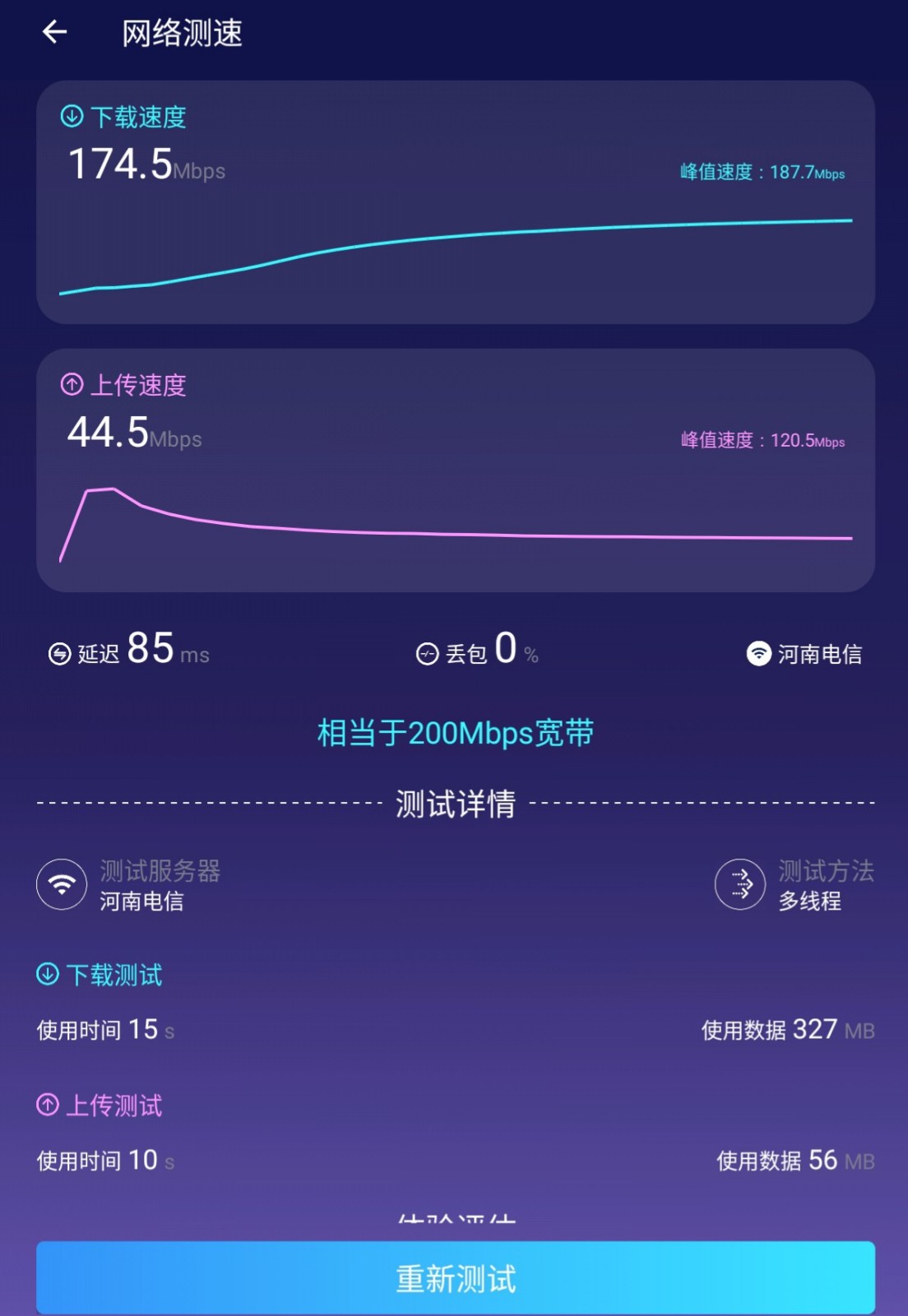
Task: Tap the 相当于200Mbps宽带 broadband rating text
Action: 453,732
